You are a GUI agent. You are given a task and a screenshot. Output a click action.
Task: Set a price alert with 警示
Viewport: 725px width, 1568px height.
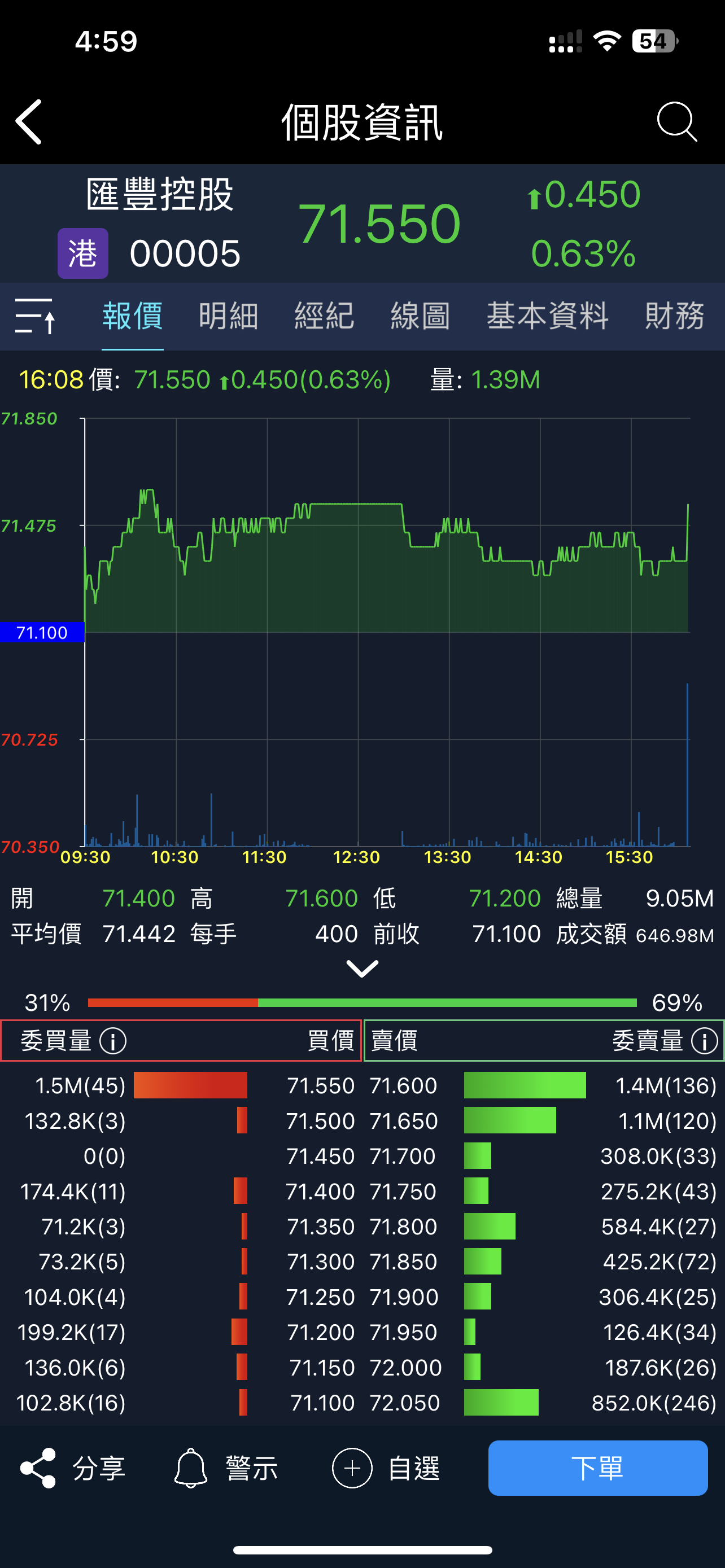coord(226,1468)
